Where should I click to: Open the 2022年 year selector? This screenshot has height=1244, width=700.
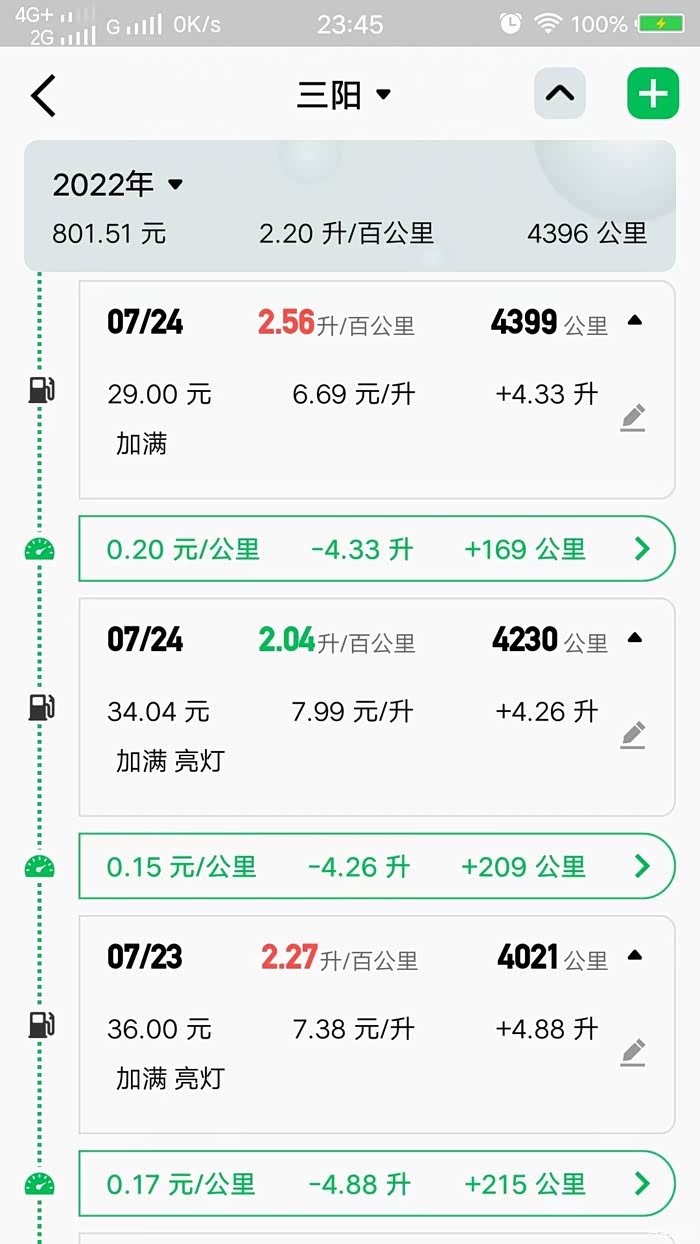[118, 184]
